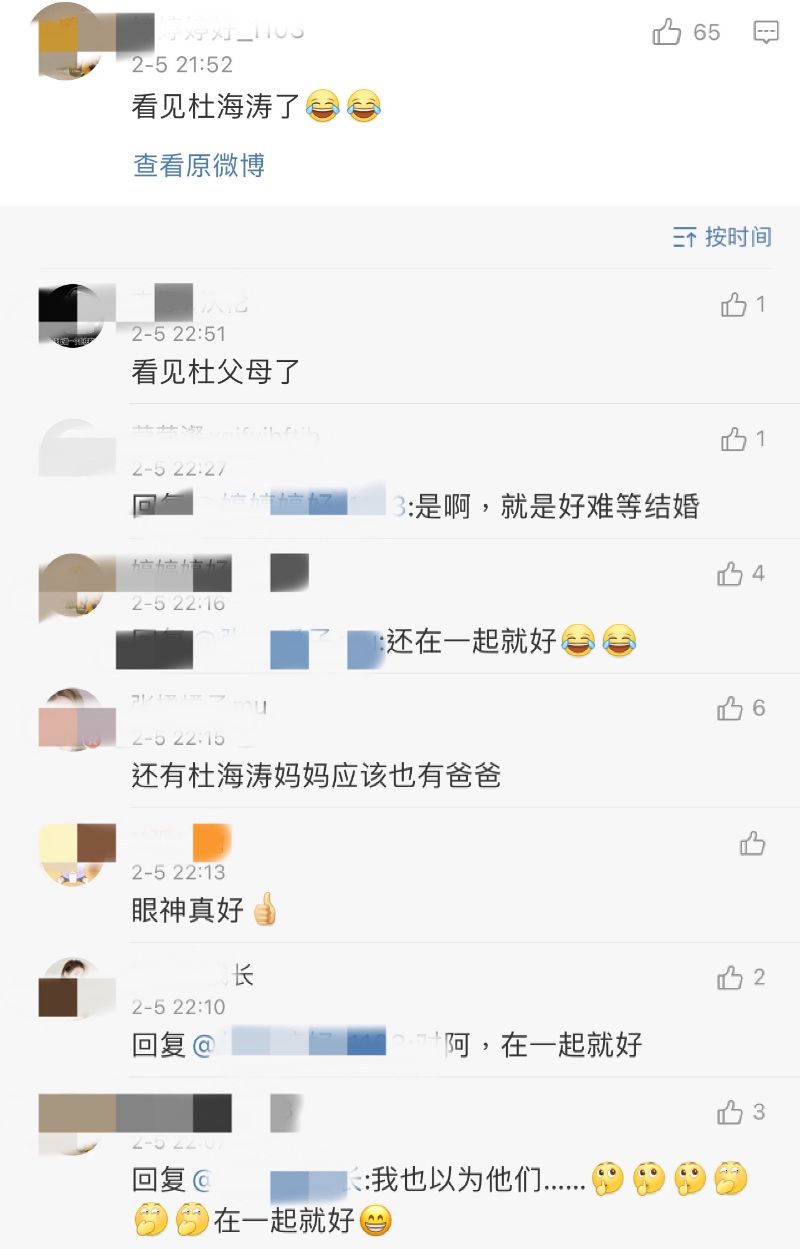Like the reply 还有杜海涛妈妈应该也有爸爸
The height and width of the screenshot is (1249, 800).
click(x=731, y=709)
